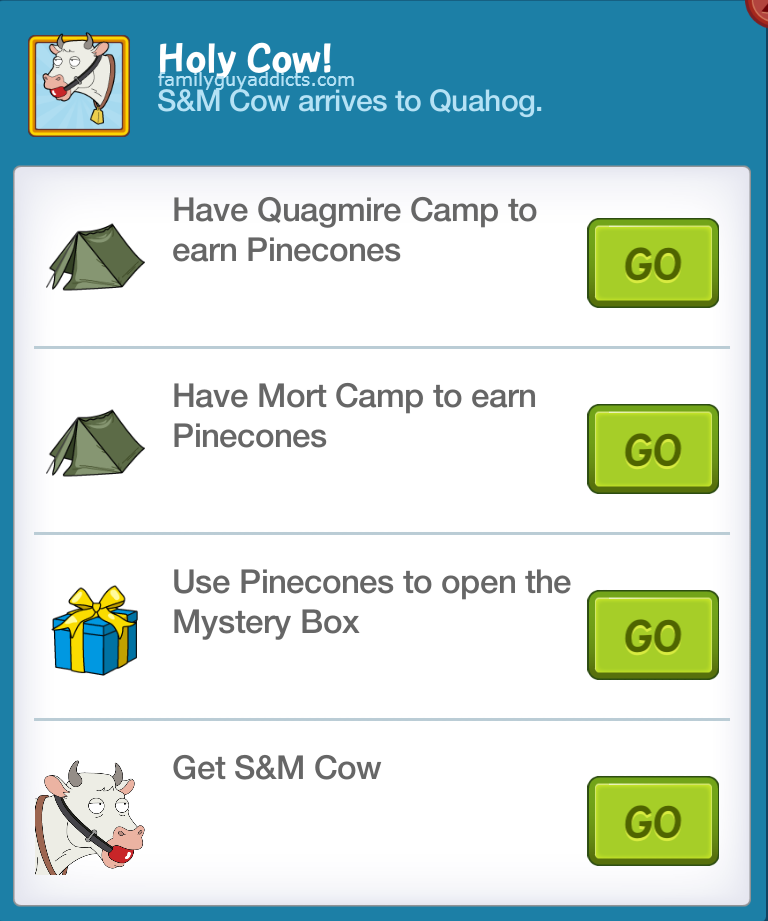This screenshot has width=768, height=921.
Task: Tap GO for Quagmire Camp quest
Action: (x=652, y=263)
